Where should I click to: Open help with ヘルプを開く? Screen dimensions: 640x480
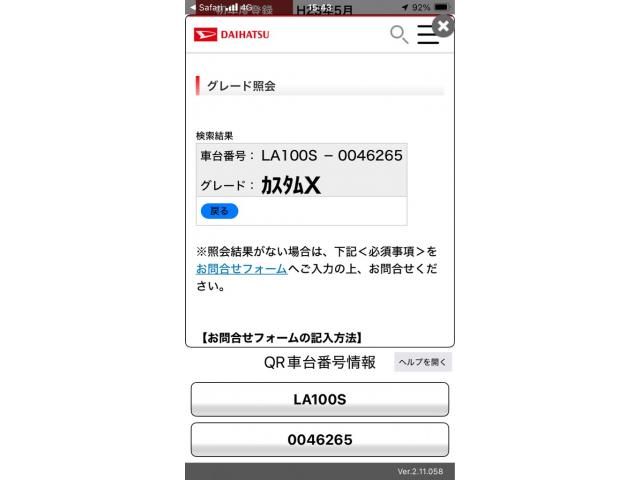[x=423, y=362]
